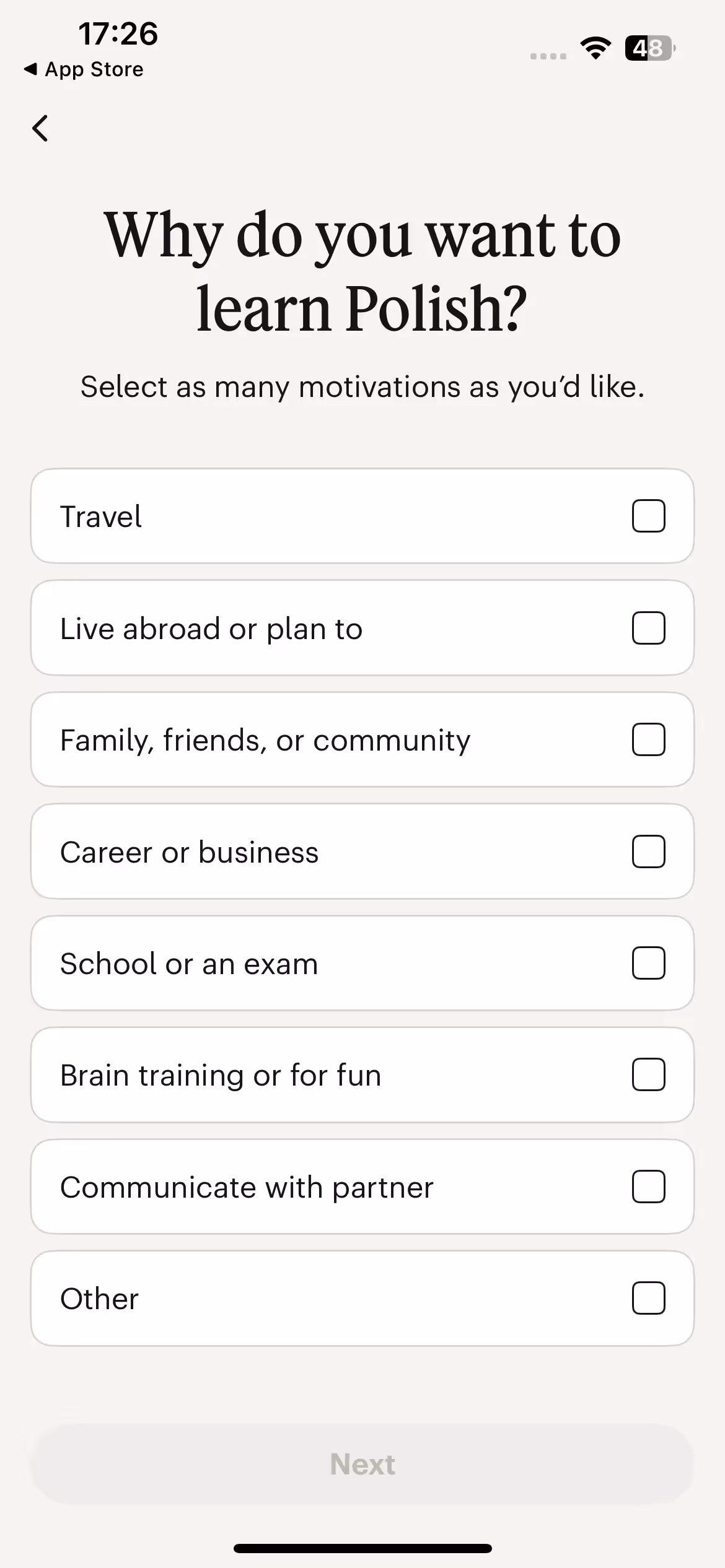Select School or an exam
This screenshot has height=1568, width=725.
click(648, 963)
